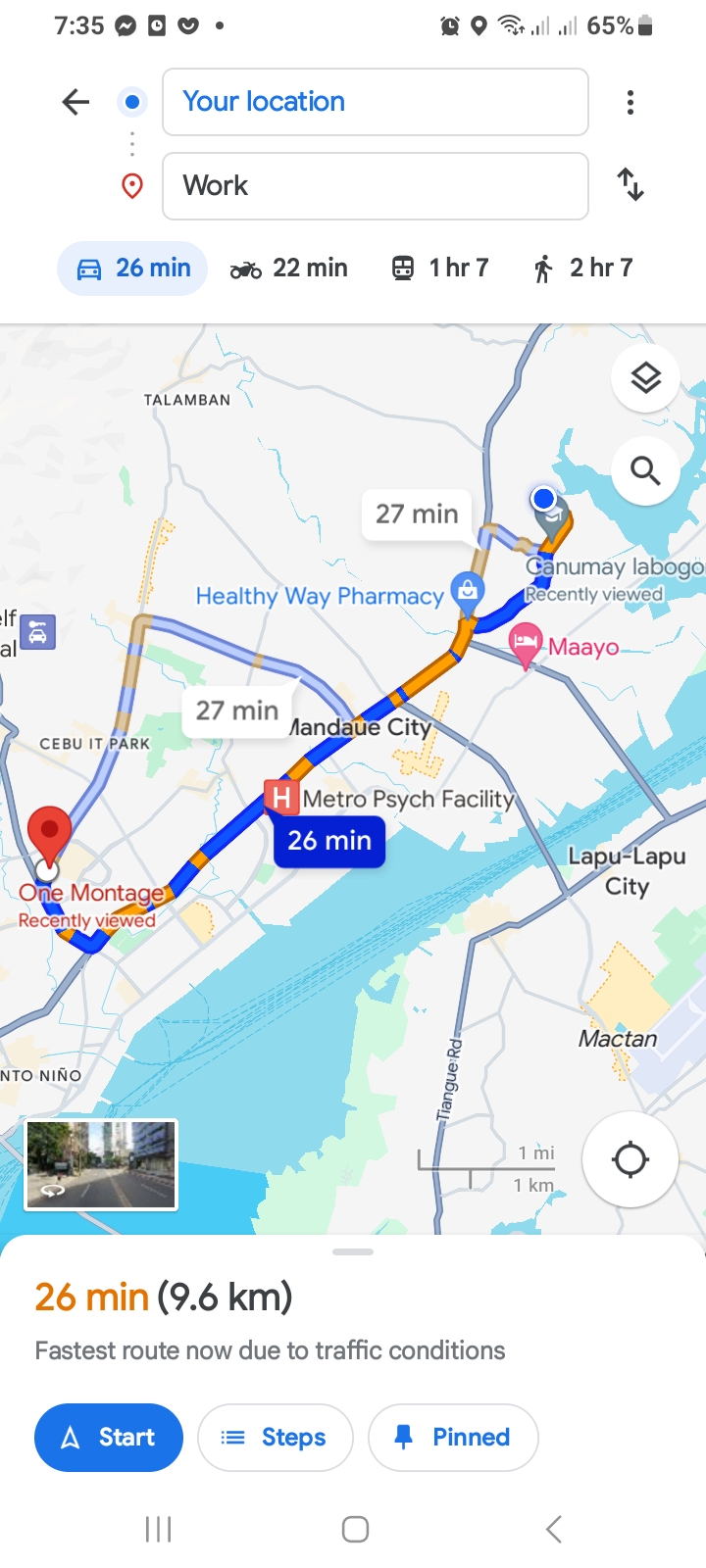
Task: Swap start and destination
Action: point(630,184)
